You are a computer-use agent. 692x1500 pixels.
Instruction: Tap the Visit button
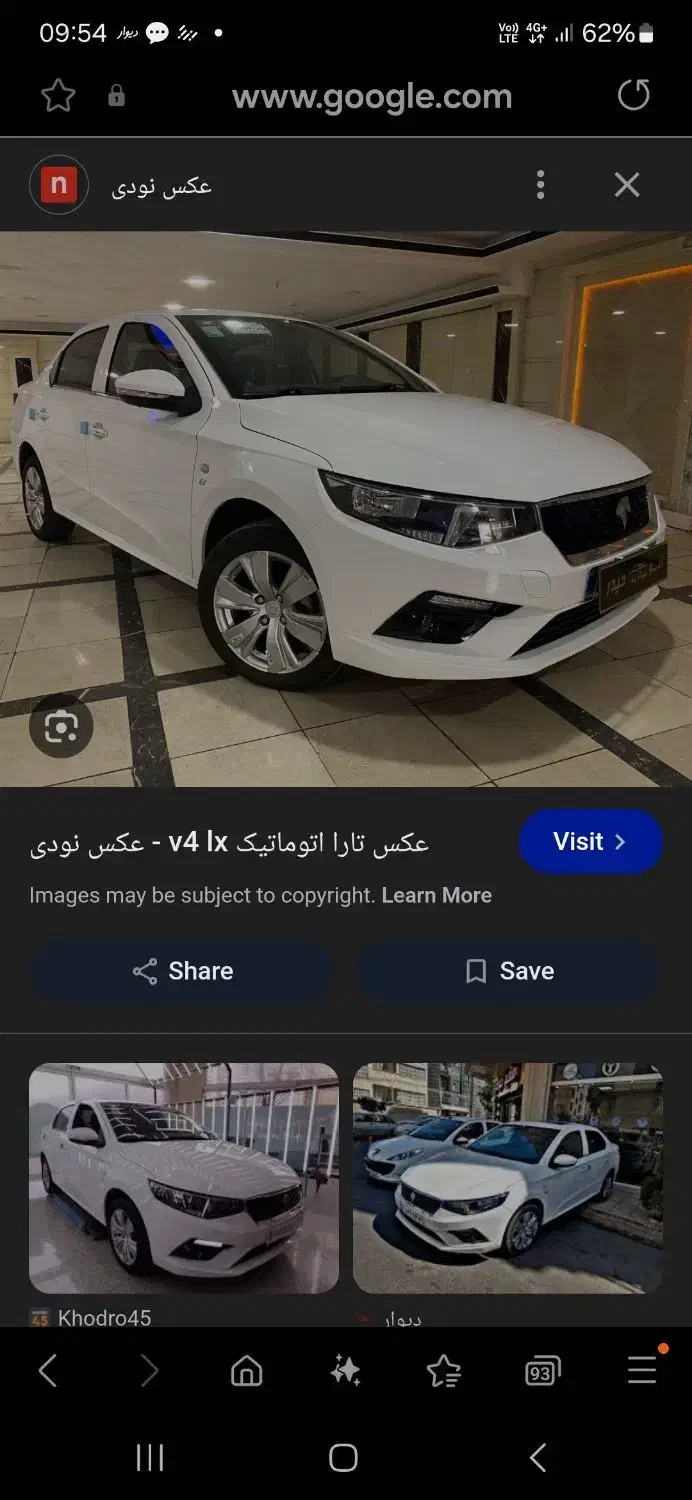pyautogui.click(x=590, y=842)
